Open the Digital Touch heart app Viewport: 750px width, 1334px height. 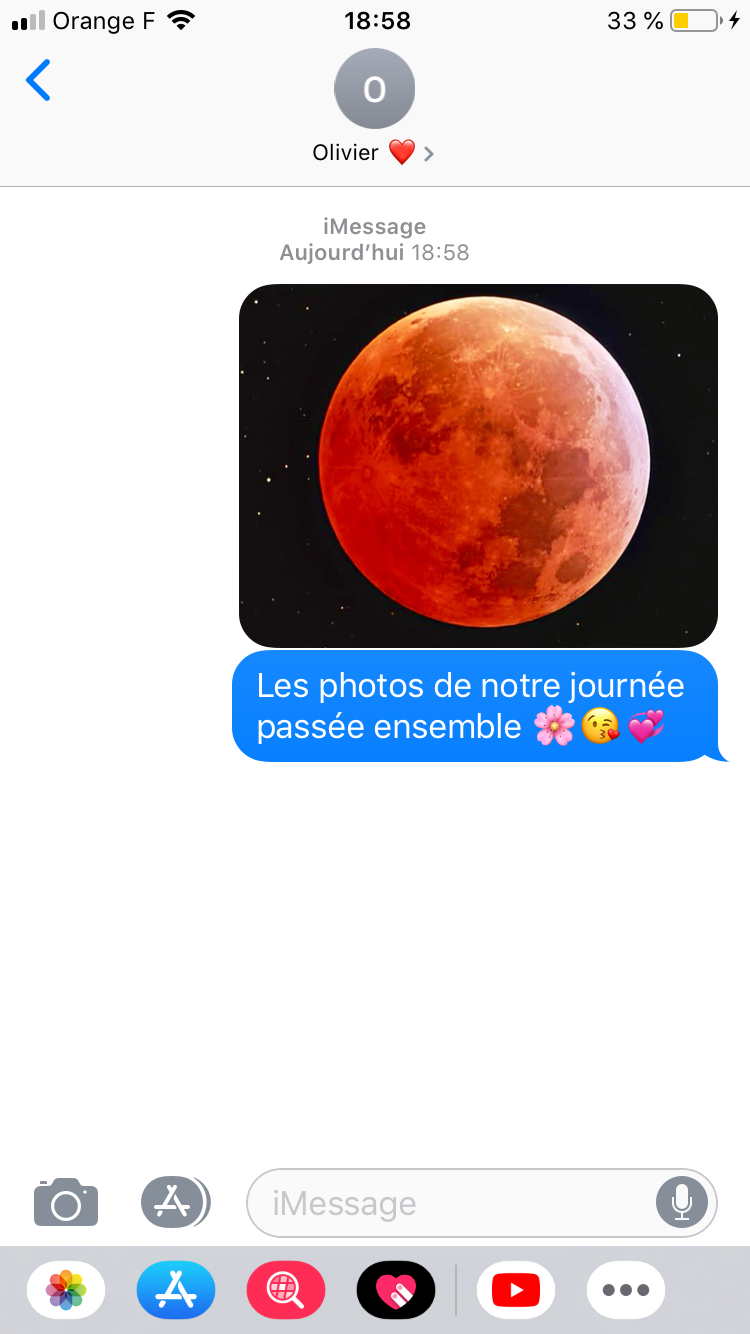click(396, 1290)
